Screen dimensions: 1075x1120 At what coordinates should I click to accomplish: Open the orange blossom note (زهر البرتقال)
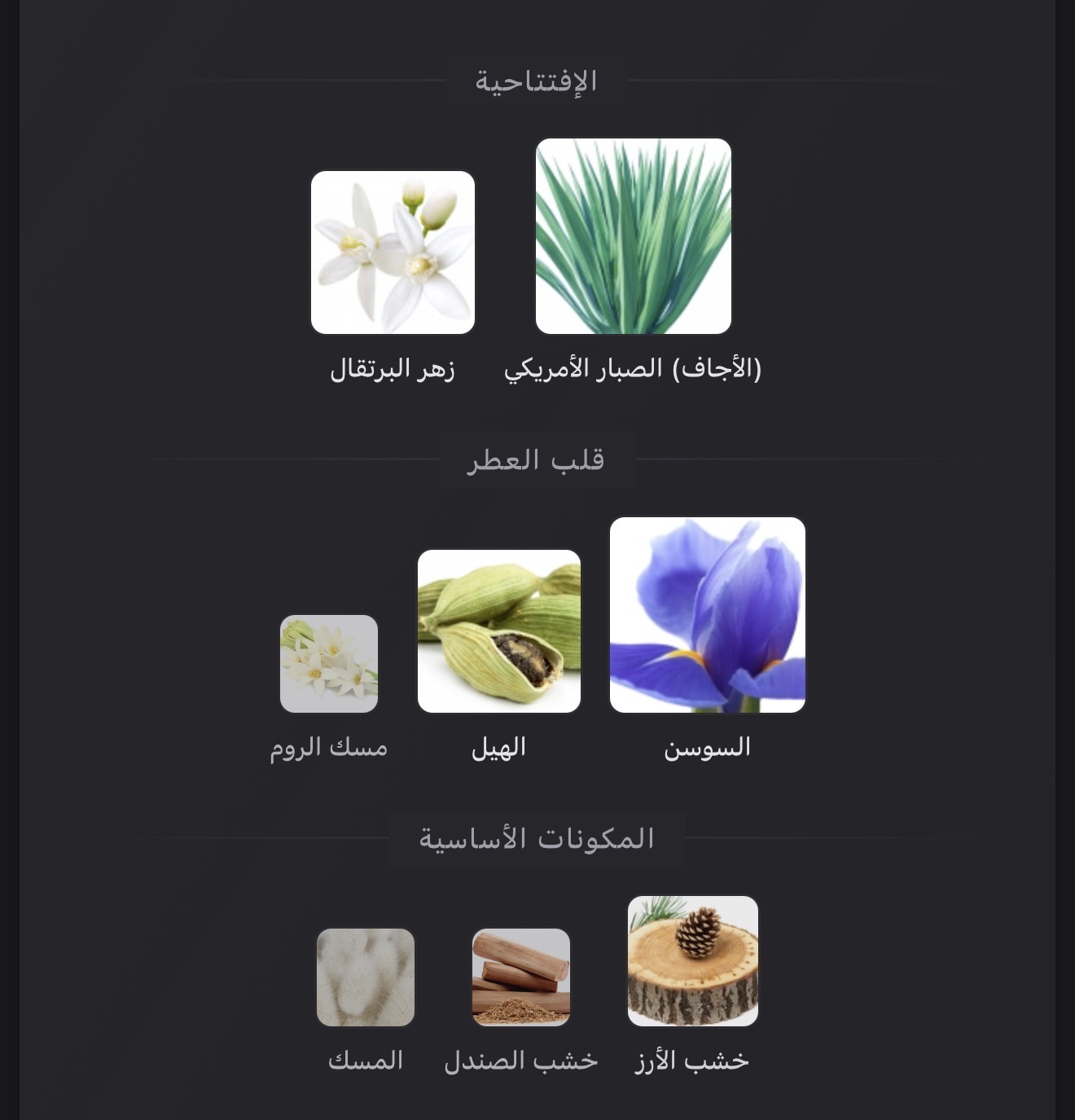(x=393, y=253)
